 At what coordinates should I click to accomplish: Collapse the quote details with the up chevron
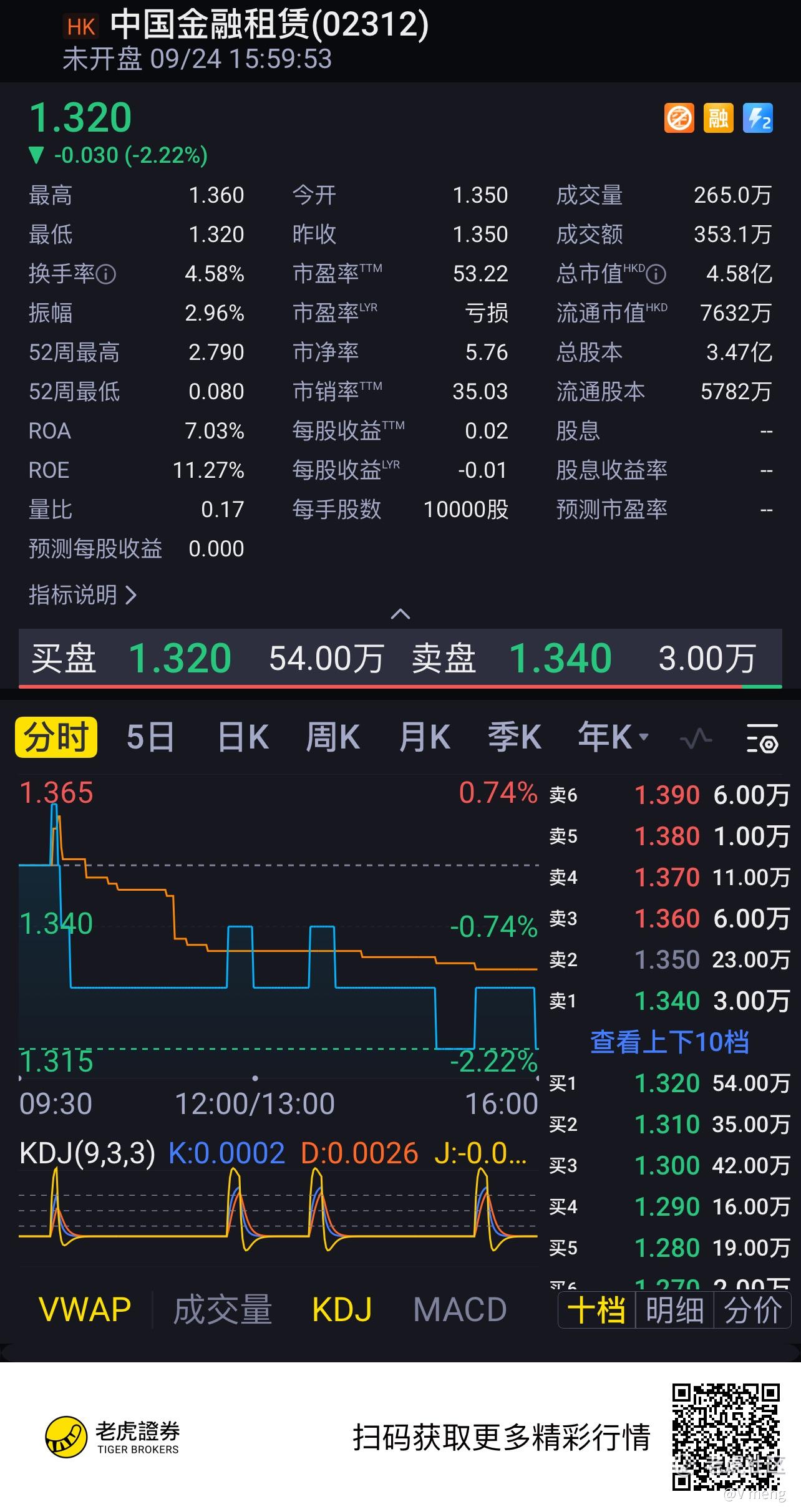point(400,614)
